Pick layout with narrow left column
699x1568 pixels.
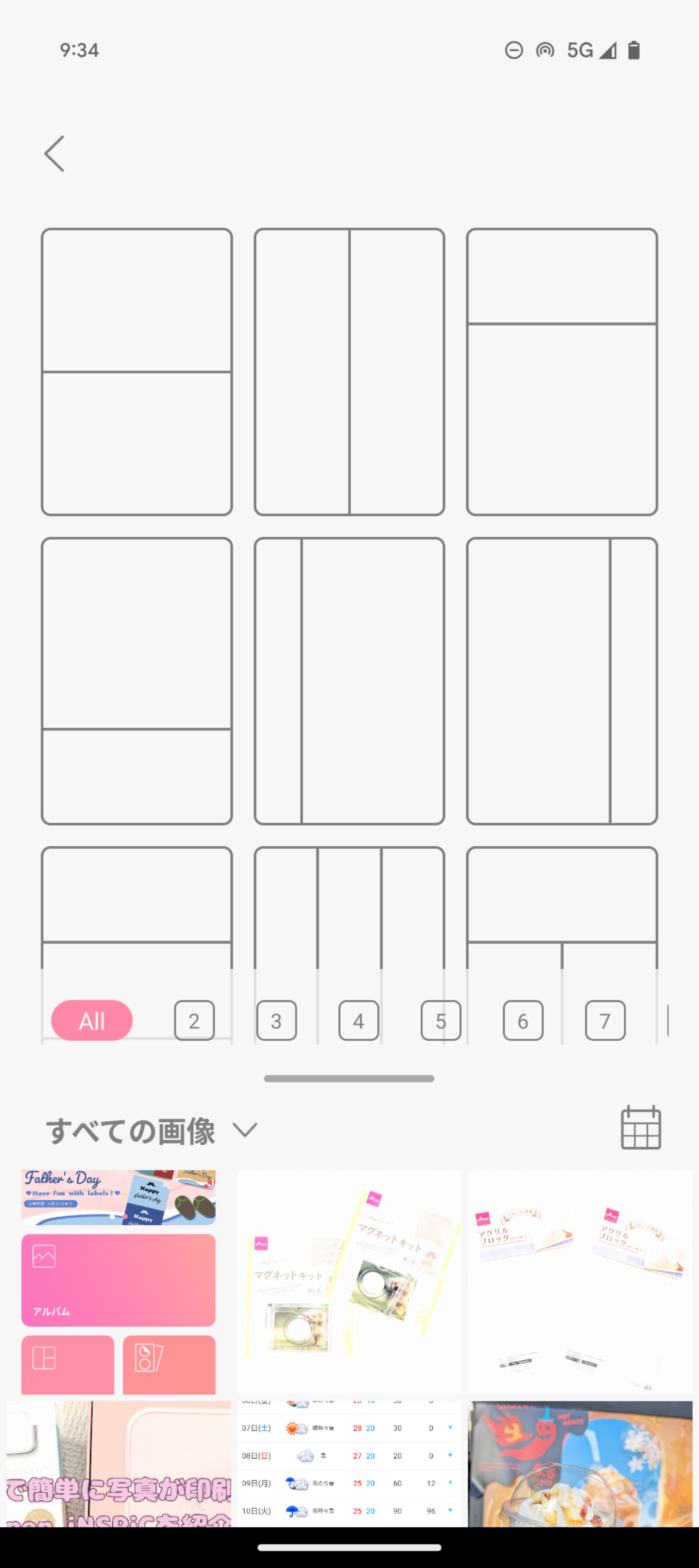tap(349, 681)
